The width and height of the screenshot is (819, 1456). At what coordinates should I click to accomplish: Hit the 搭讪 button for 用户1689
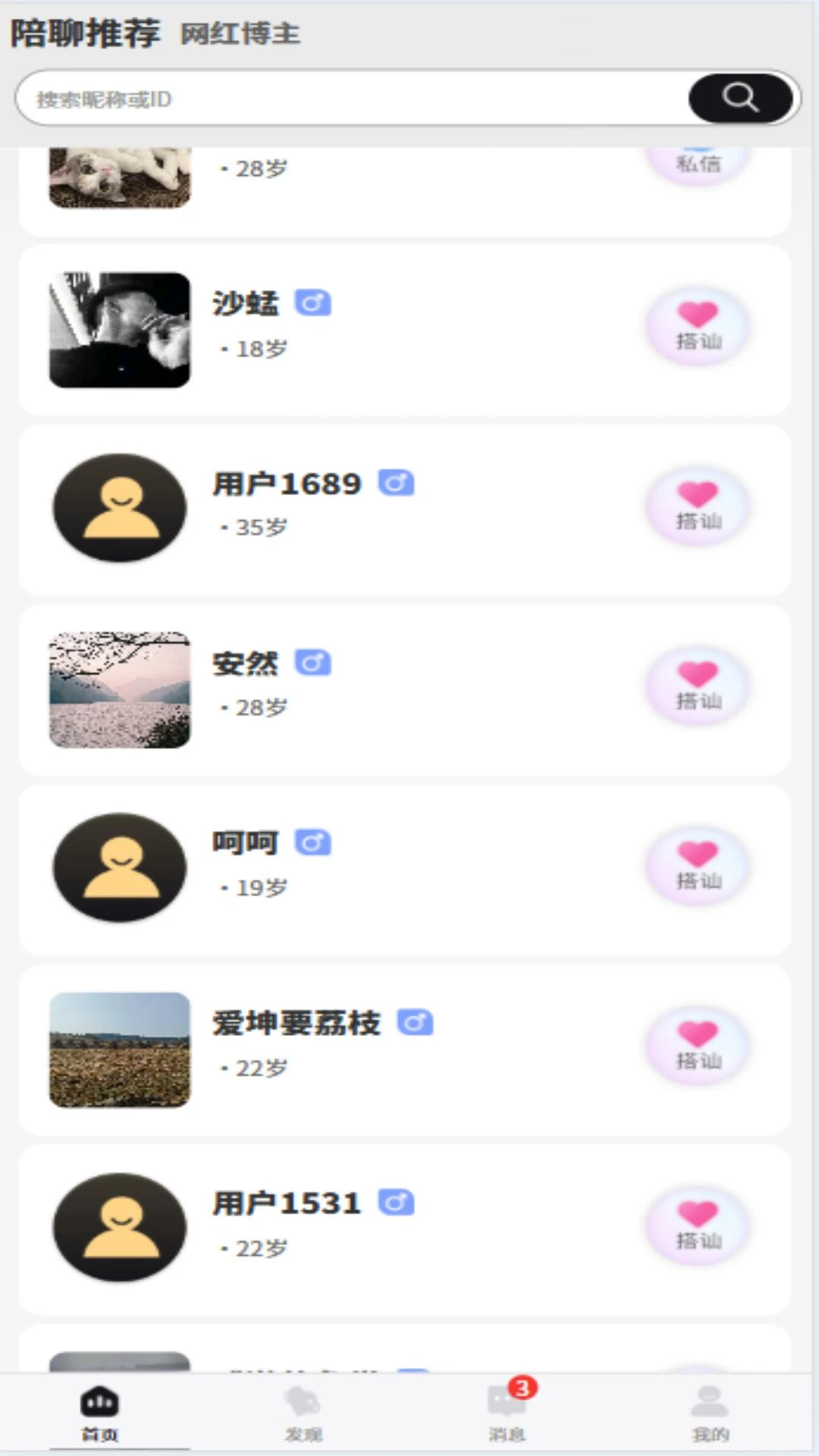click(x=698, y=507)
